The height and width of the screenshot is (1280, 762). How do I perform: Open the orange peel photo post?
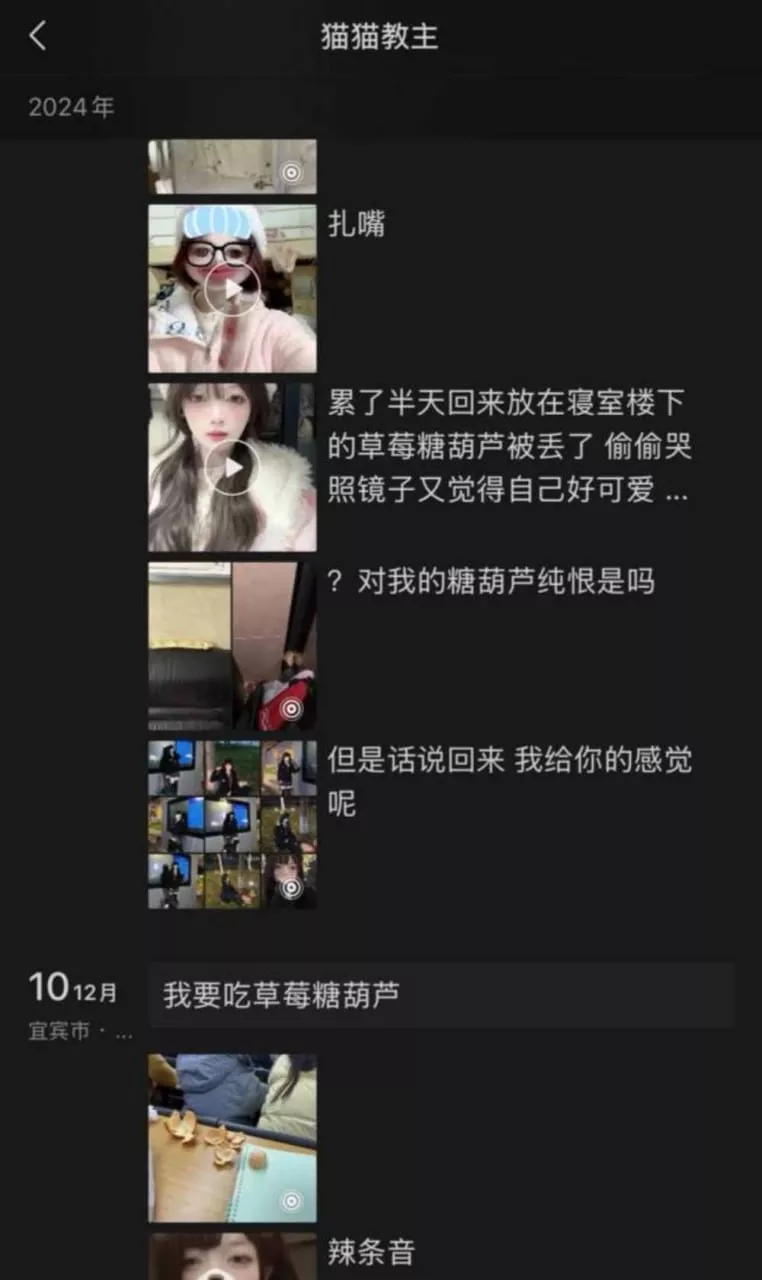click(x=232, y=1137)
